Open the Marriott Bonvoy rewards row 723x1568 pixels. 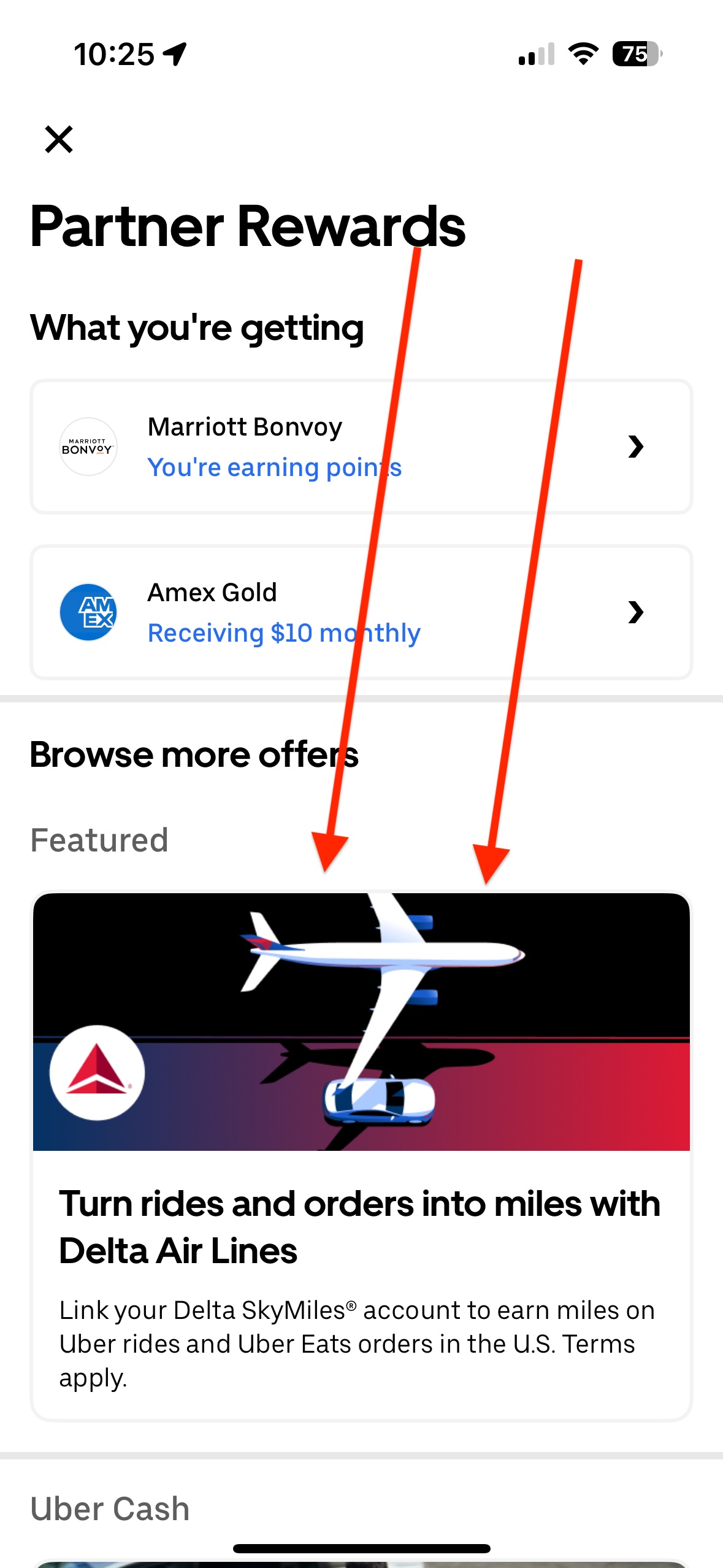point(361,447)
